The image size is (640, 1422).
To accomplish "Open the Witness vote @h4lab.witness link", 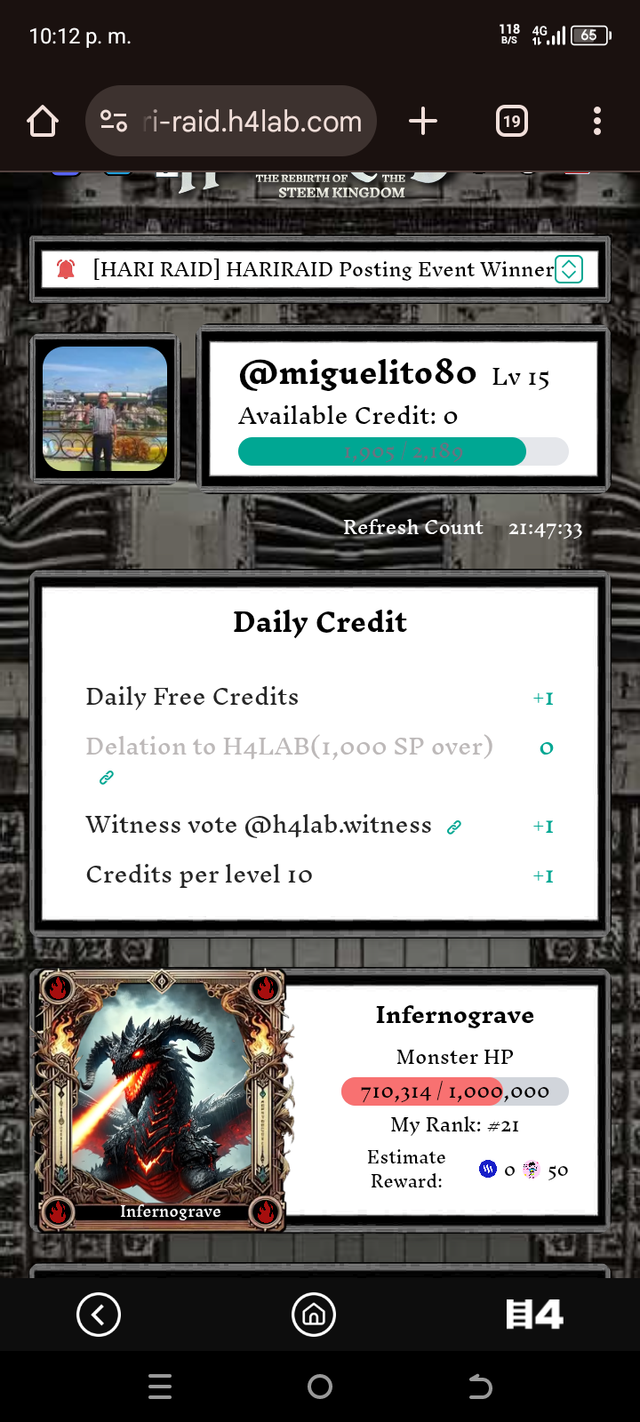I will pyautogui.click(x=454, y=827).
